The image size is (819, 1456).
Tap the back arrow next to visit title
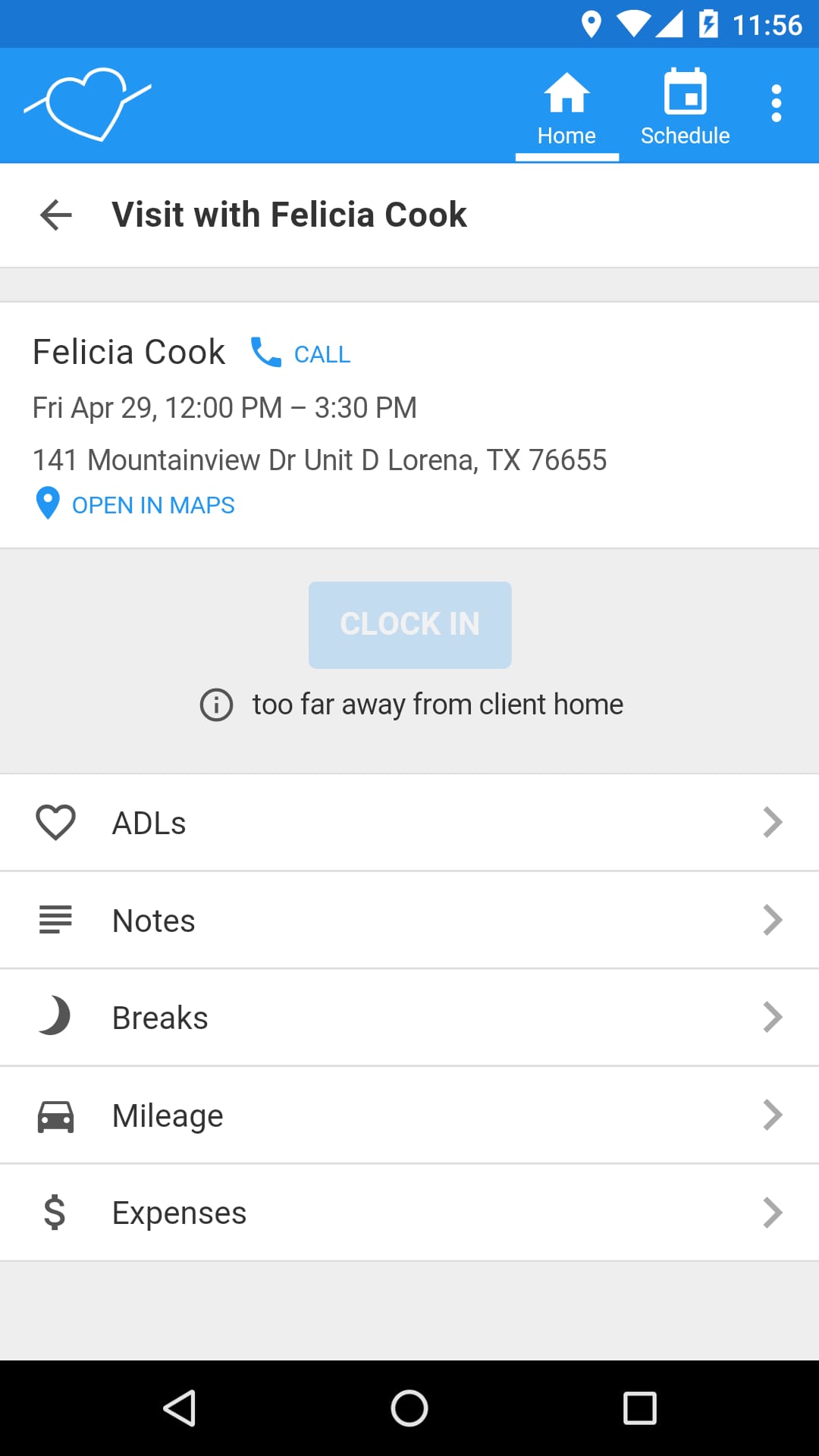tap(55, 215)
